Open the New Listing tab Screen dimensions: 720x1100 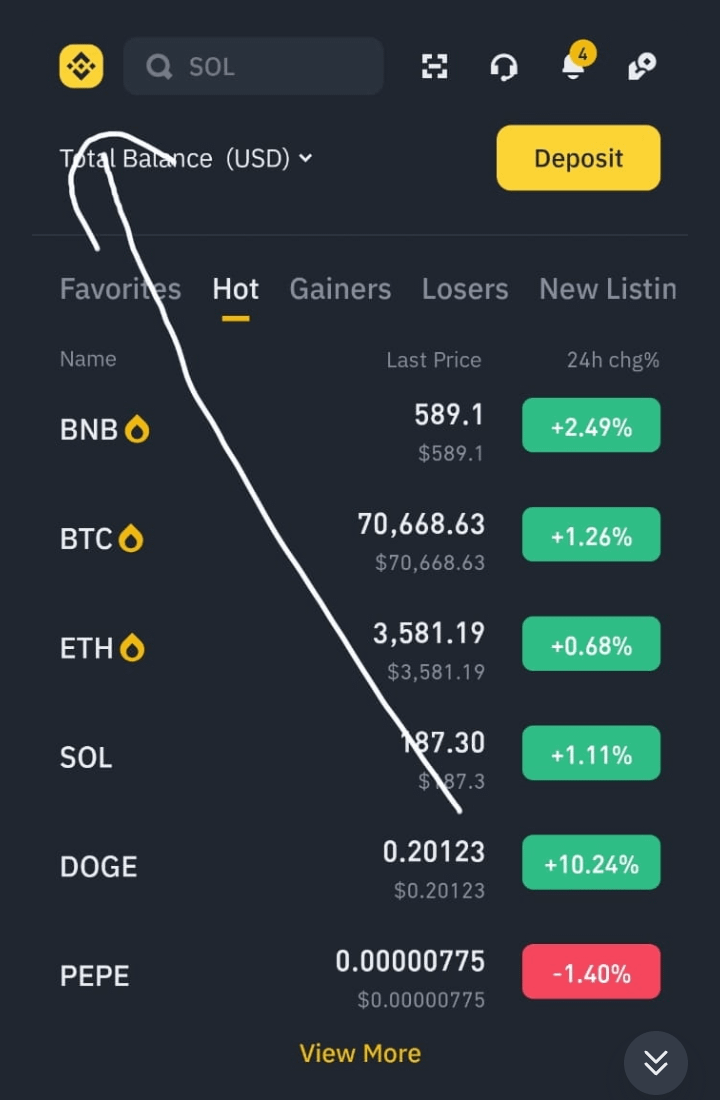point(607,289)
